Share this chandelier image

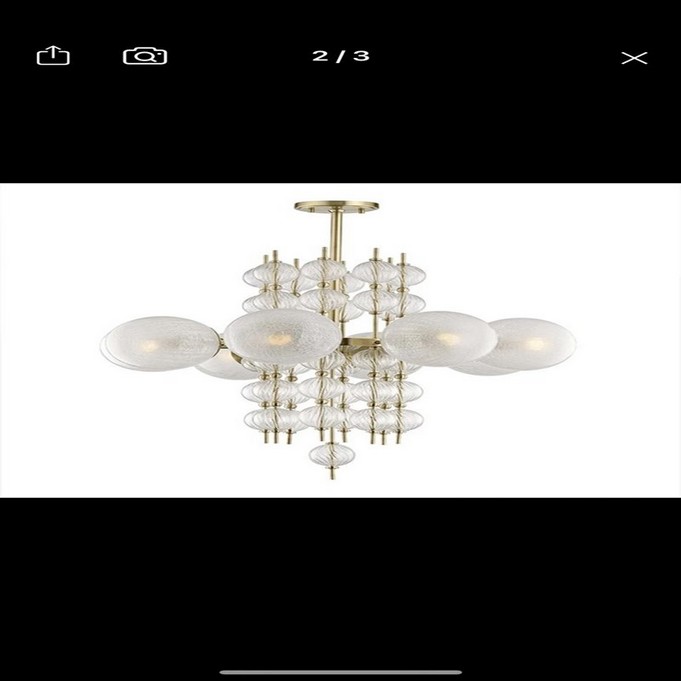coord(53,56)
